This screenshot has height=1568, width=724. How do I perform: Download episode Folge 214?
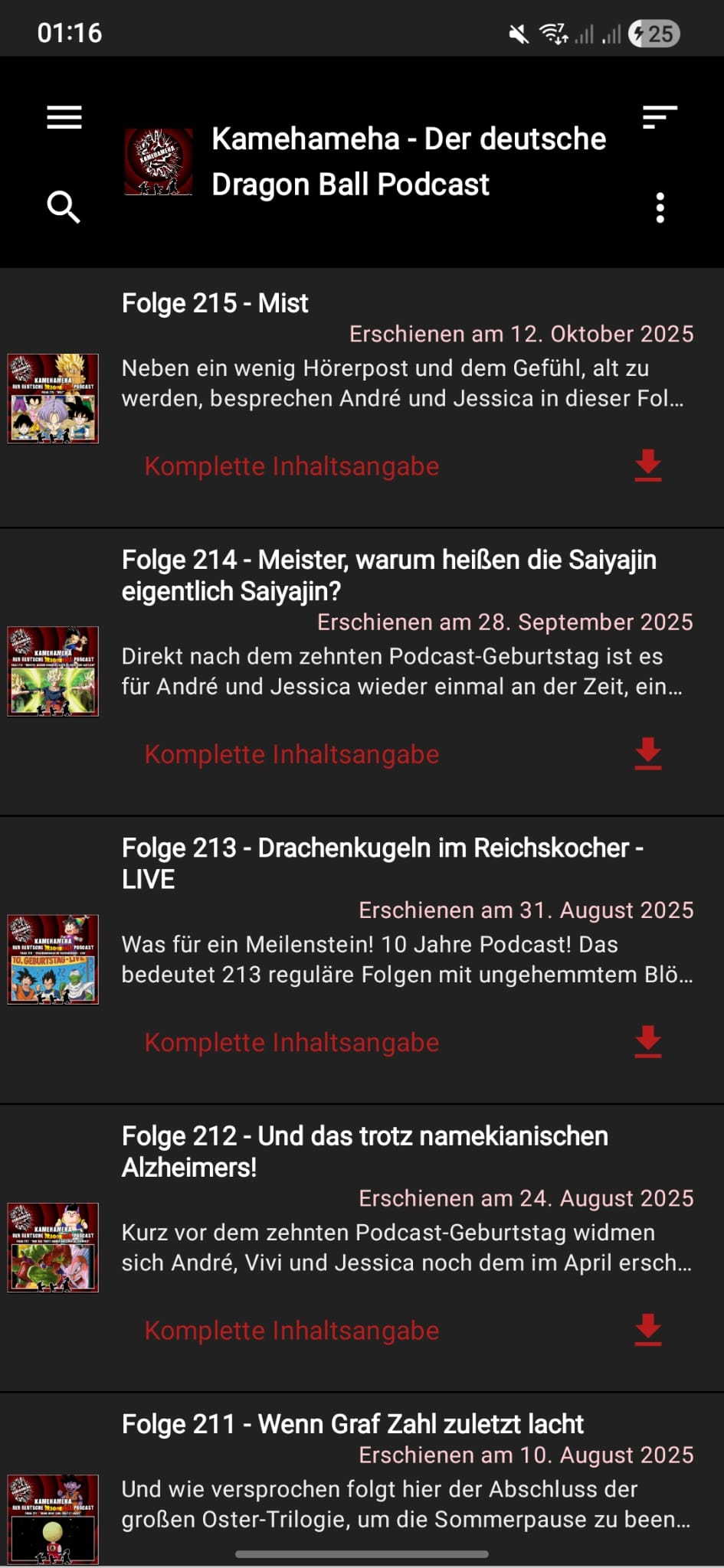tap(648, 753)
